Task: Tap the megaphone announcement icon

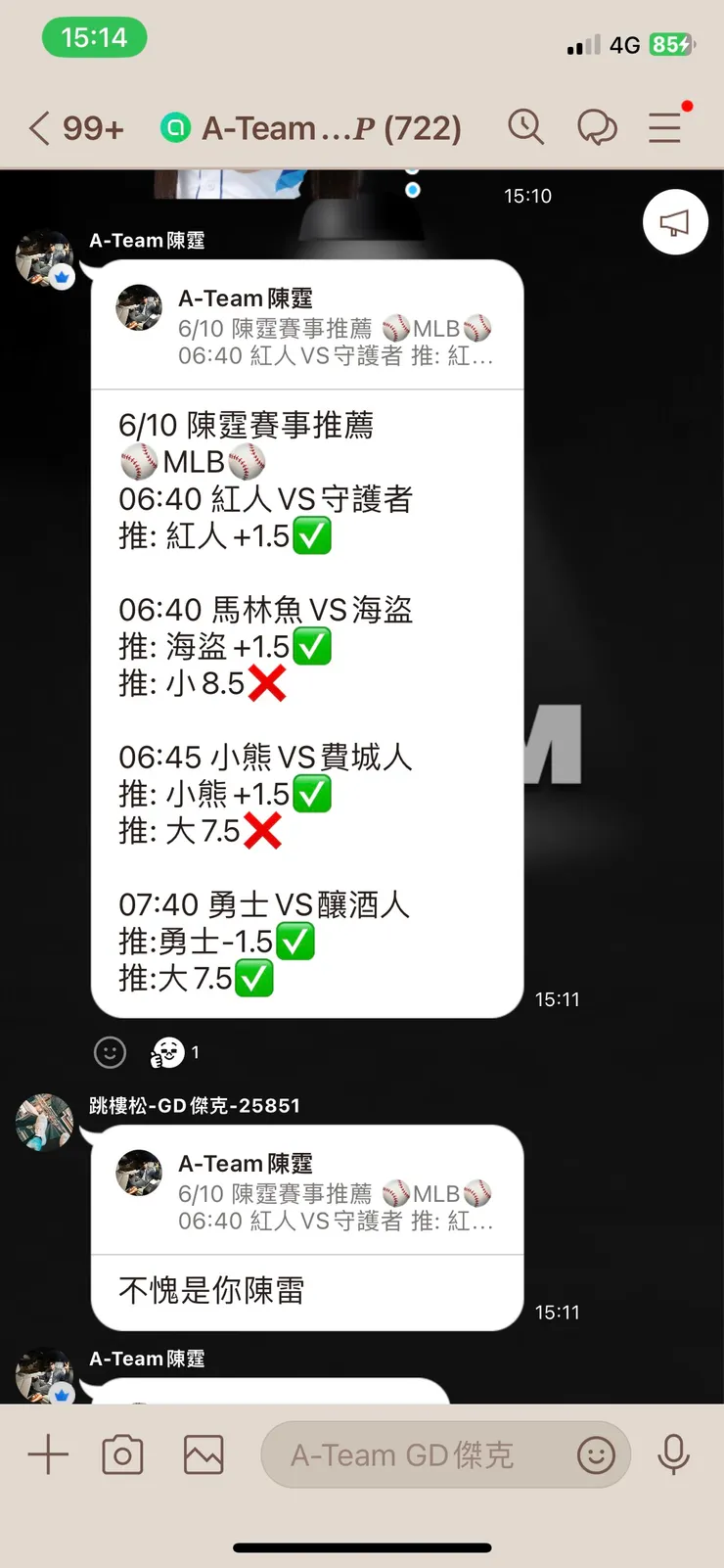Action: coord(675,222)
